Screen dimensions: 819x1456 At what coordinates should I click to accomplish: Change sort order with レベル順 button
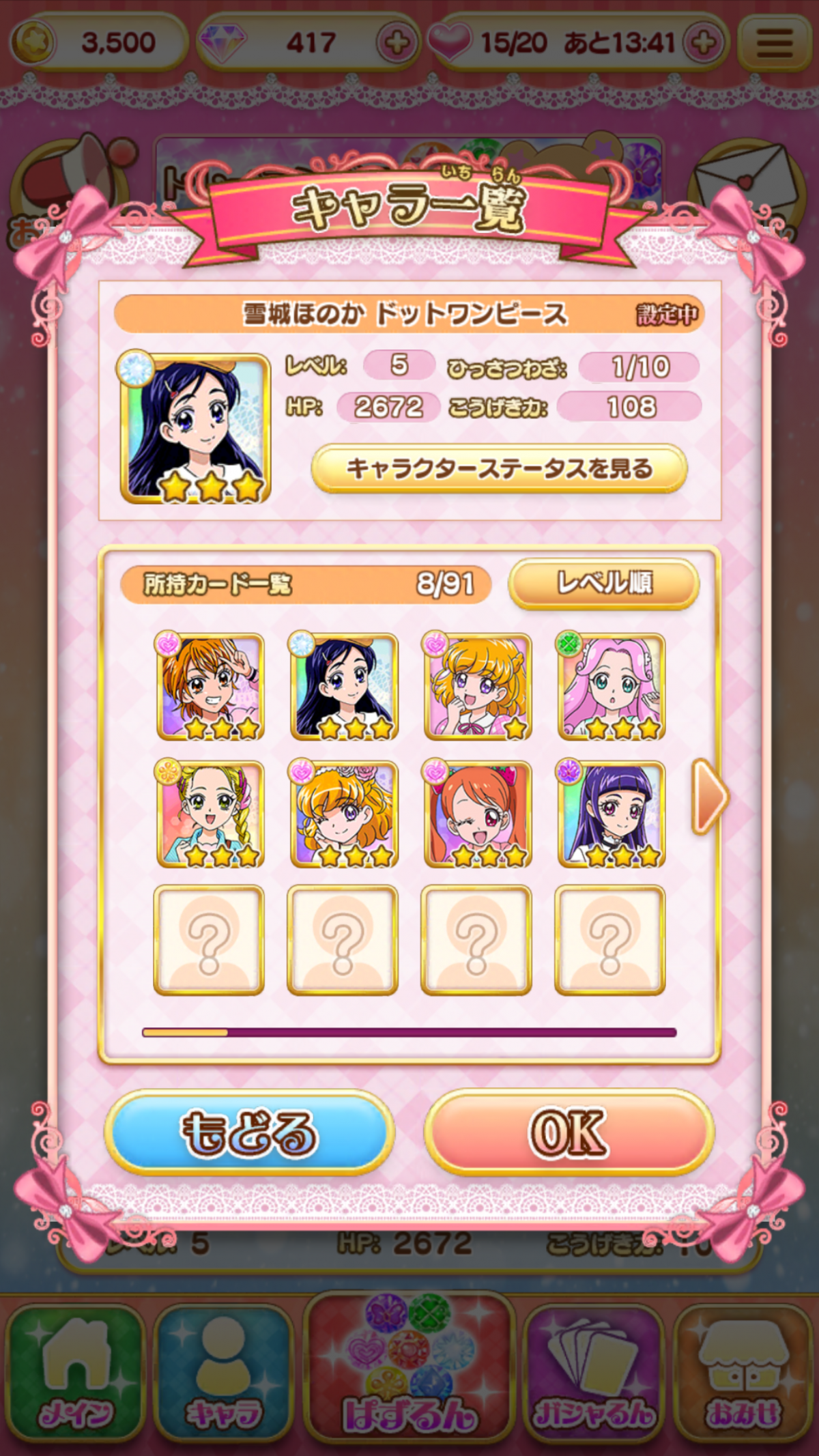pos(604,583)
